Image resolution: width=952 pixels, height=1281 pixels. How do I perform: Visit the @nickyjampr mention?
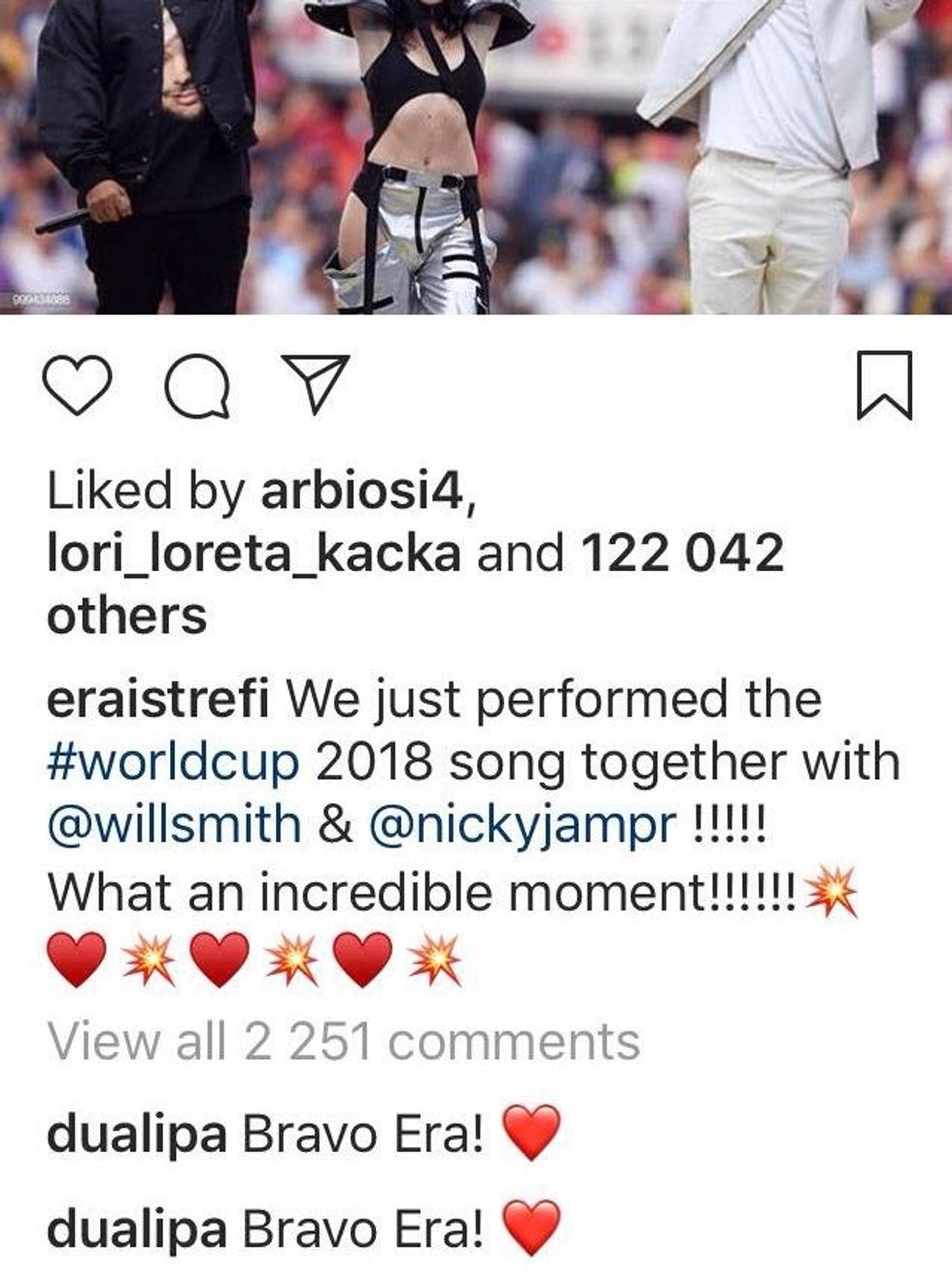[524, 826]
